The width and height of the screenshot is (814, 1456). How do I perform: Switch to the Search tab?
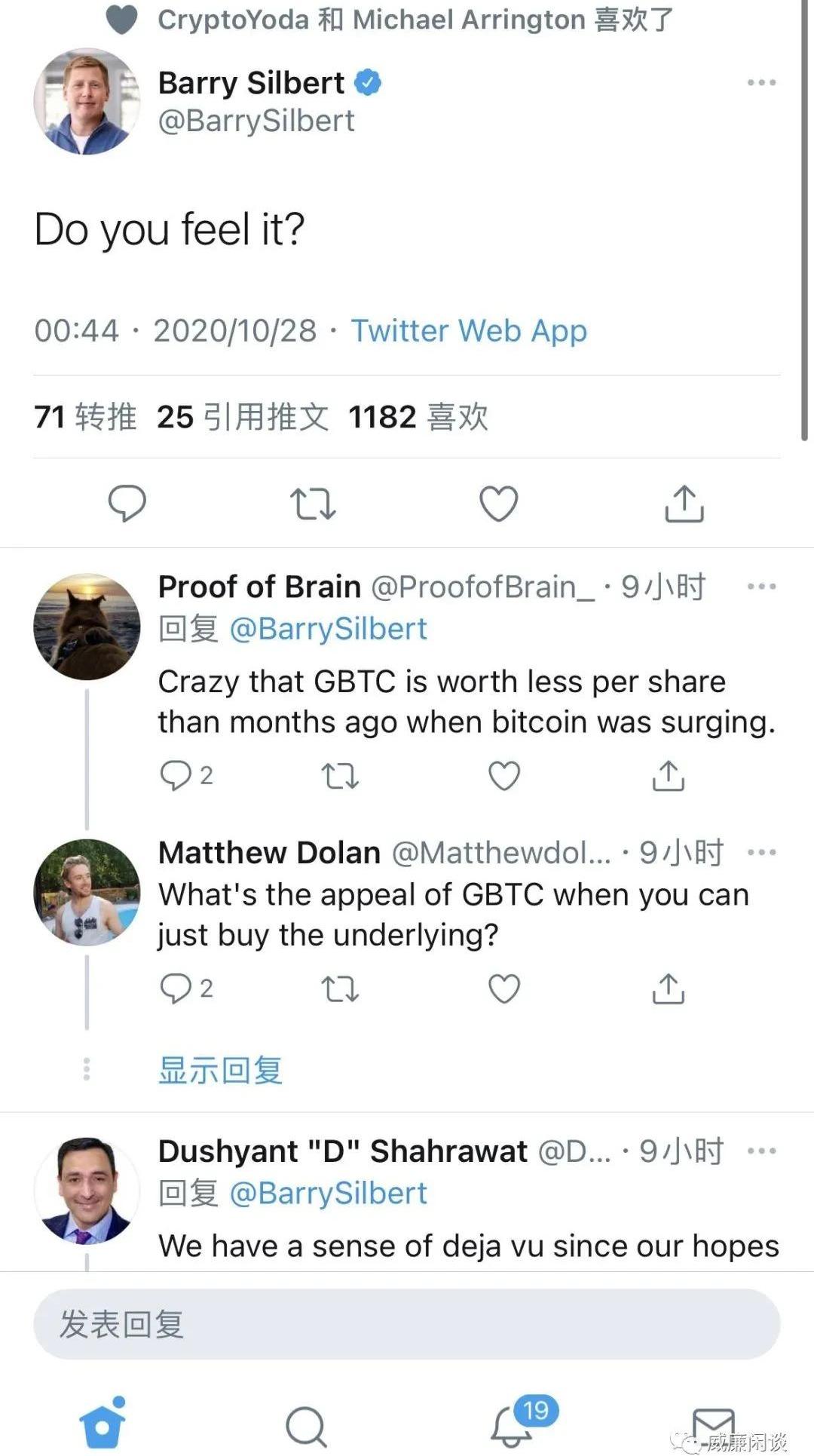(306, 1426)
